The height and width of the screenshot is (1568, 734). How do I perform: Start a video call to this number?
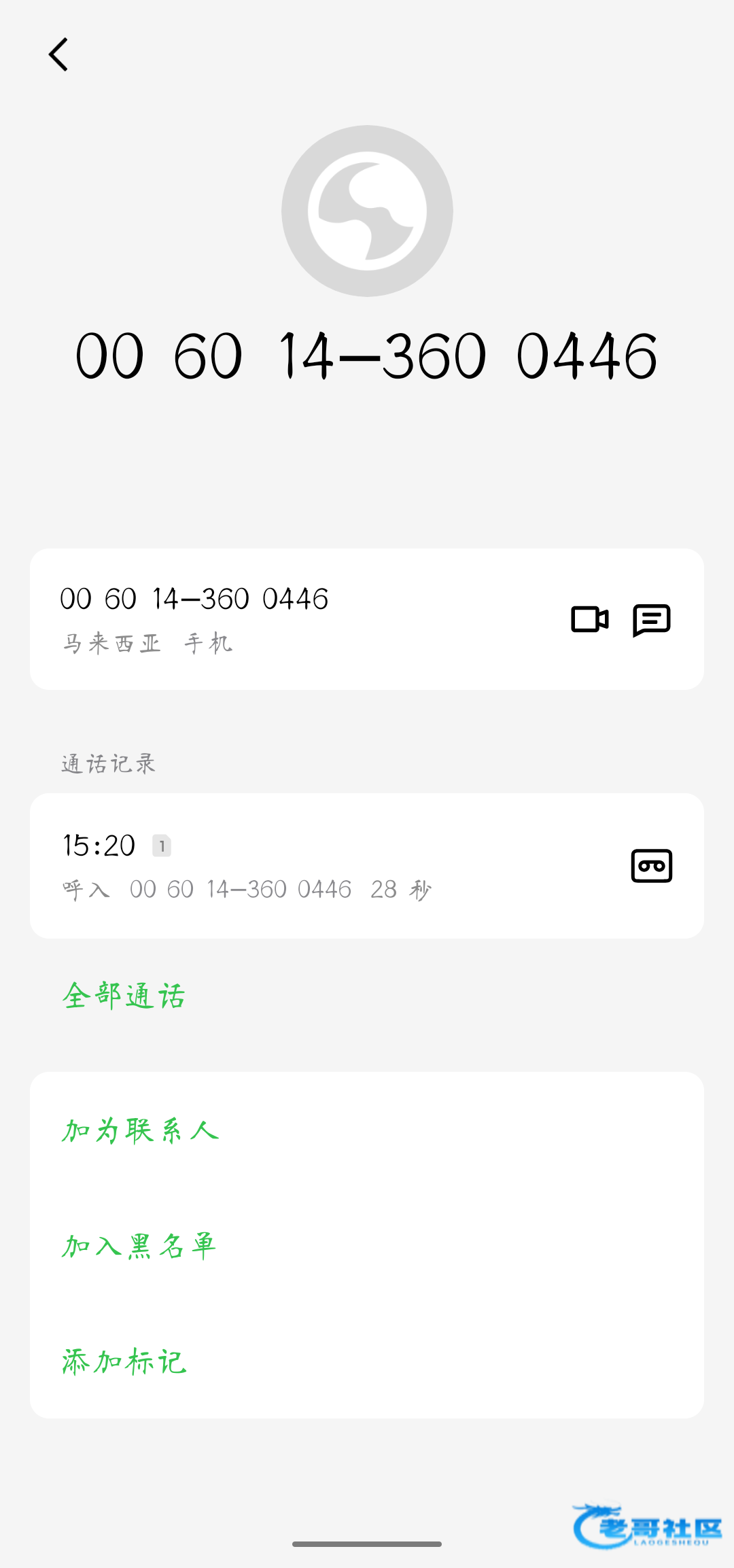(x=589, y=619)
